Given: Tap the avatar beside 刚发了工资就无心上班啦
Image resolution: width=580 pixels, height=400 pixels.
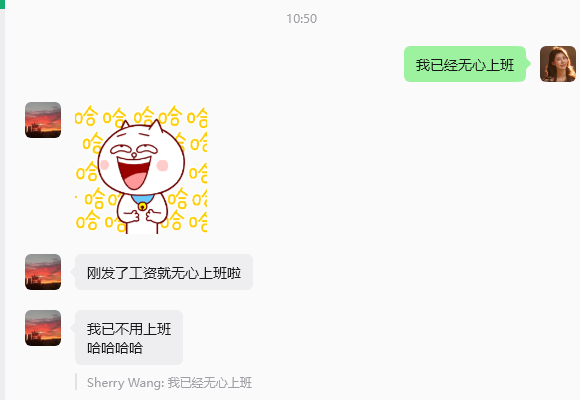Looking at the screenshot, I should point(43,272).
